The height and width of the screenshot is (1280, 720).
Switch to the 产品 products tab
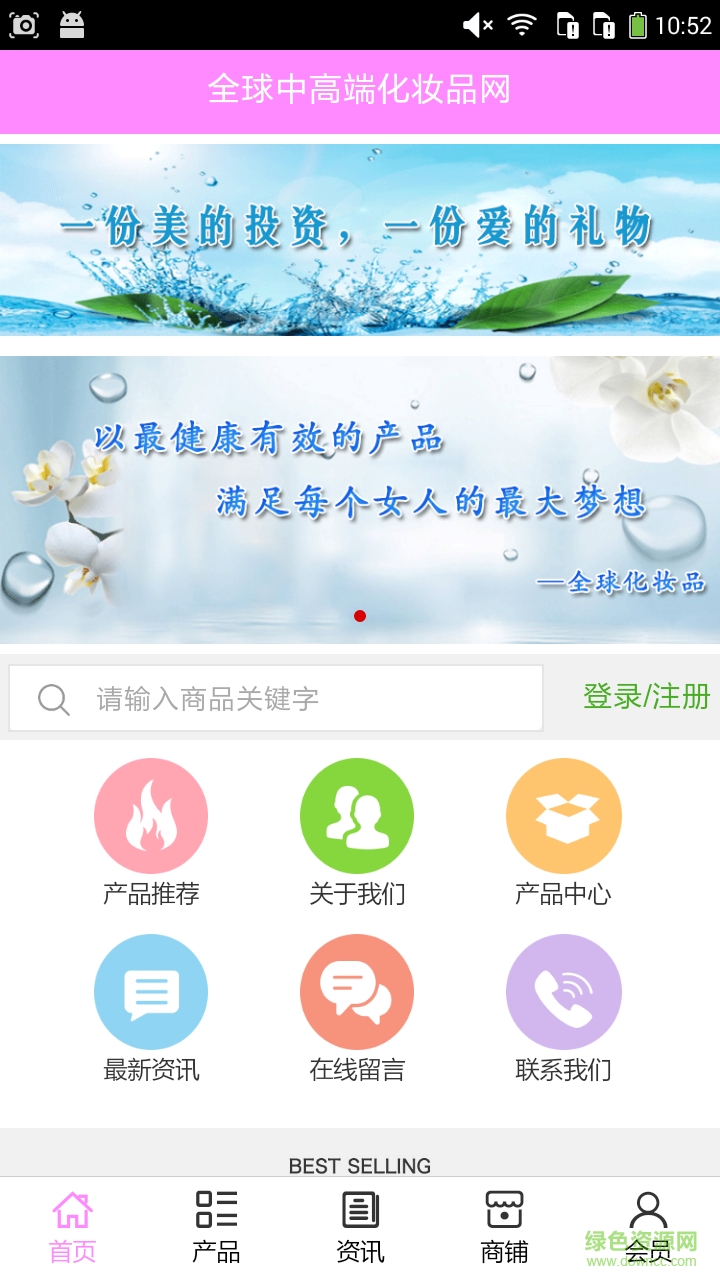(x=216, y=1226)
